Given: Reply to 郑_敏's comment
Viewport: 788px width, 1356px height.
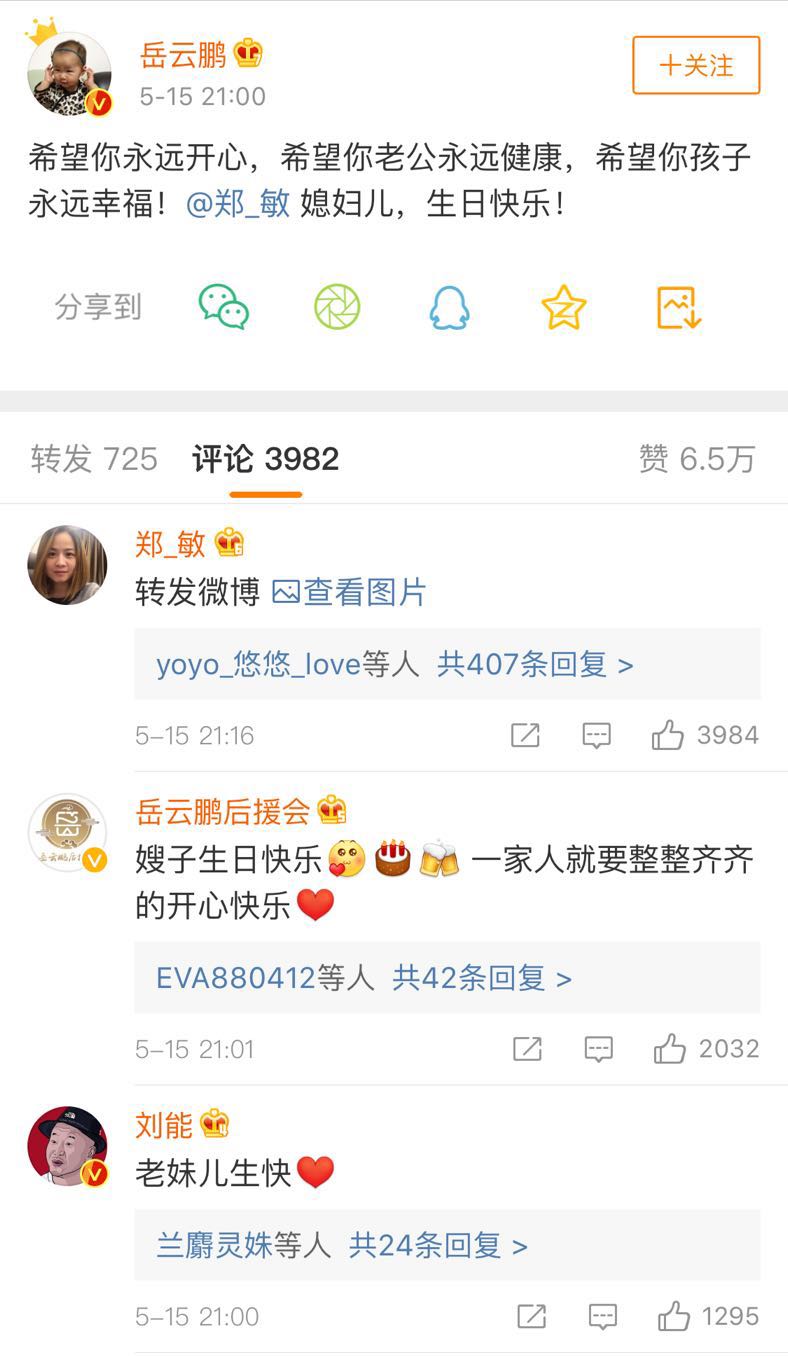Looking at the screenshot, I should [x=597, y=736].
